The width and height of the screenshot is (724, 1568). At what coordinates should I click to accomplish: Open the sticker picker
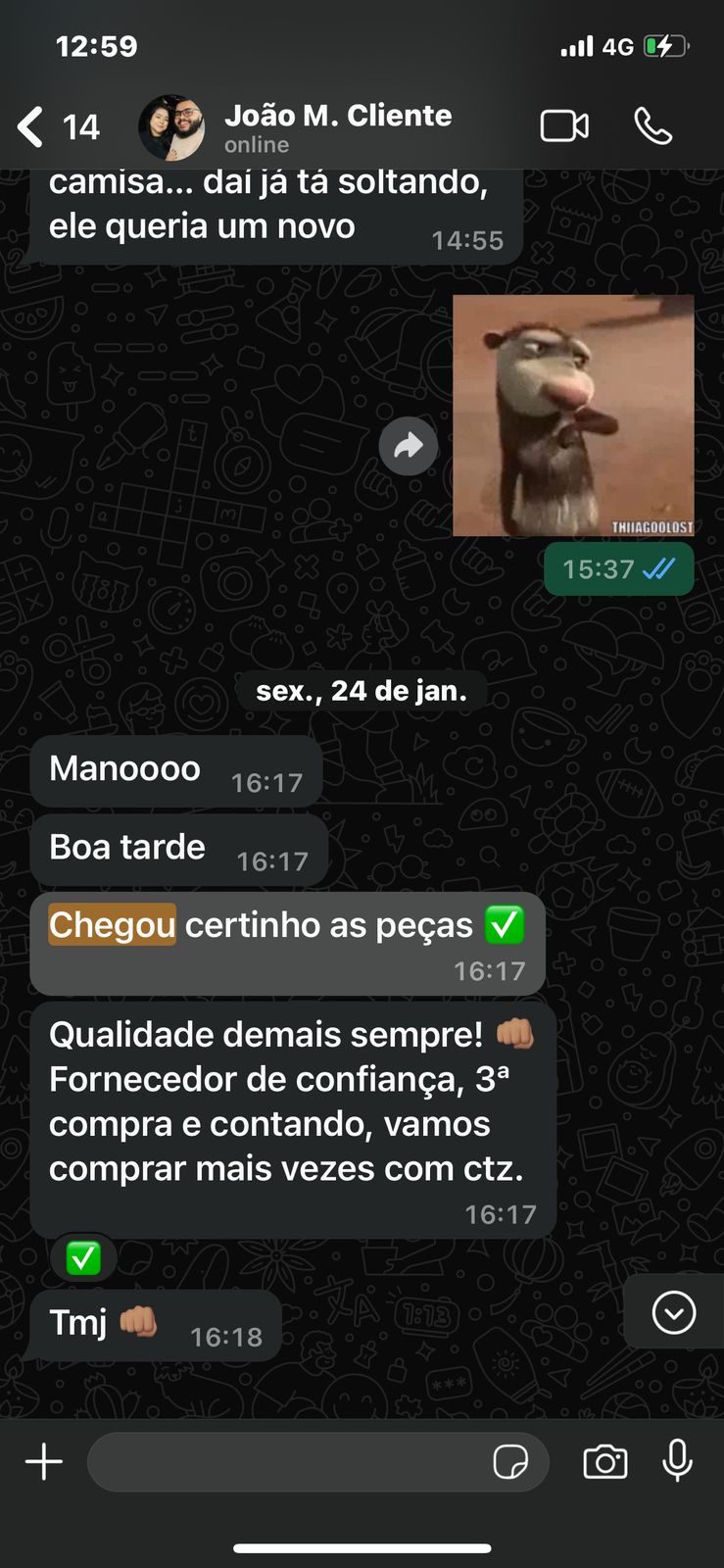tap(510, 1461)
